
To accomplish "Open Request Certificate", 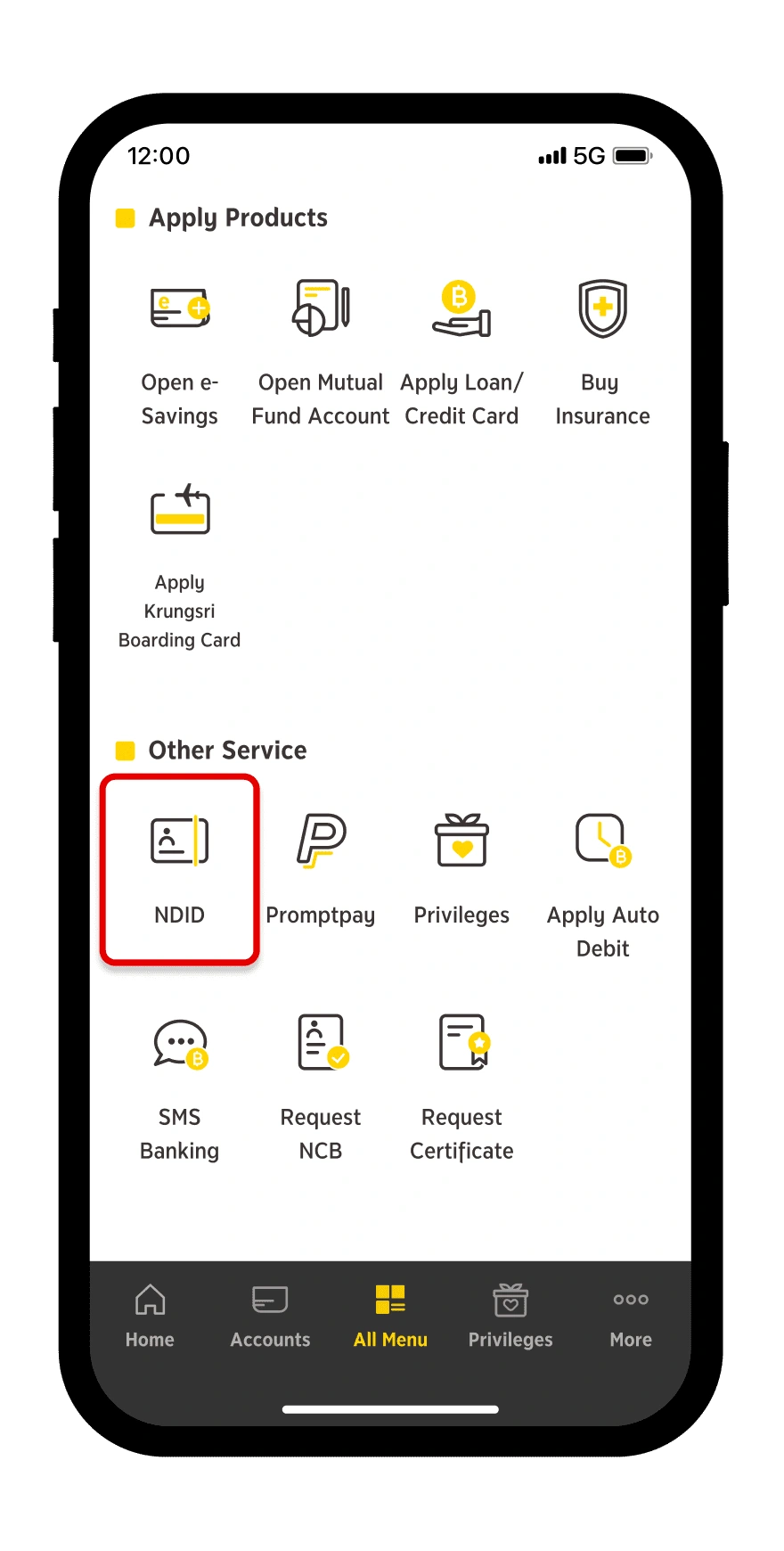I will click(x=461, y=1089).
